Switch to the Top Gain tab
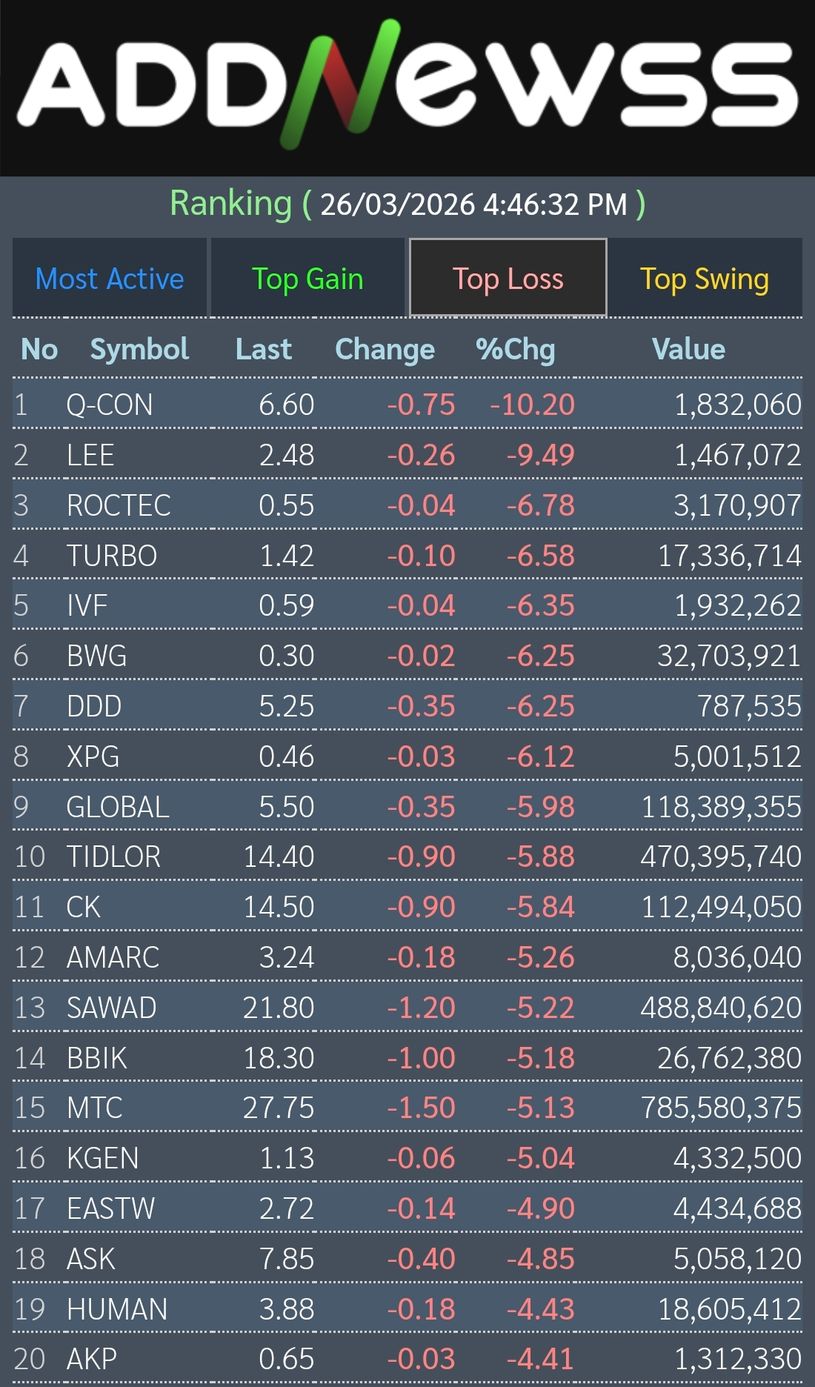Screen dimensions: 815x1387 307,278
